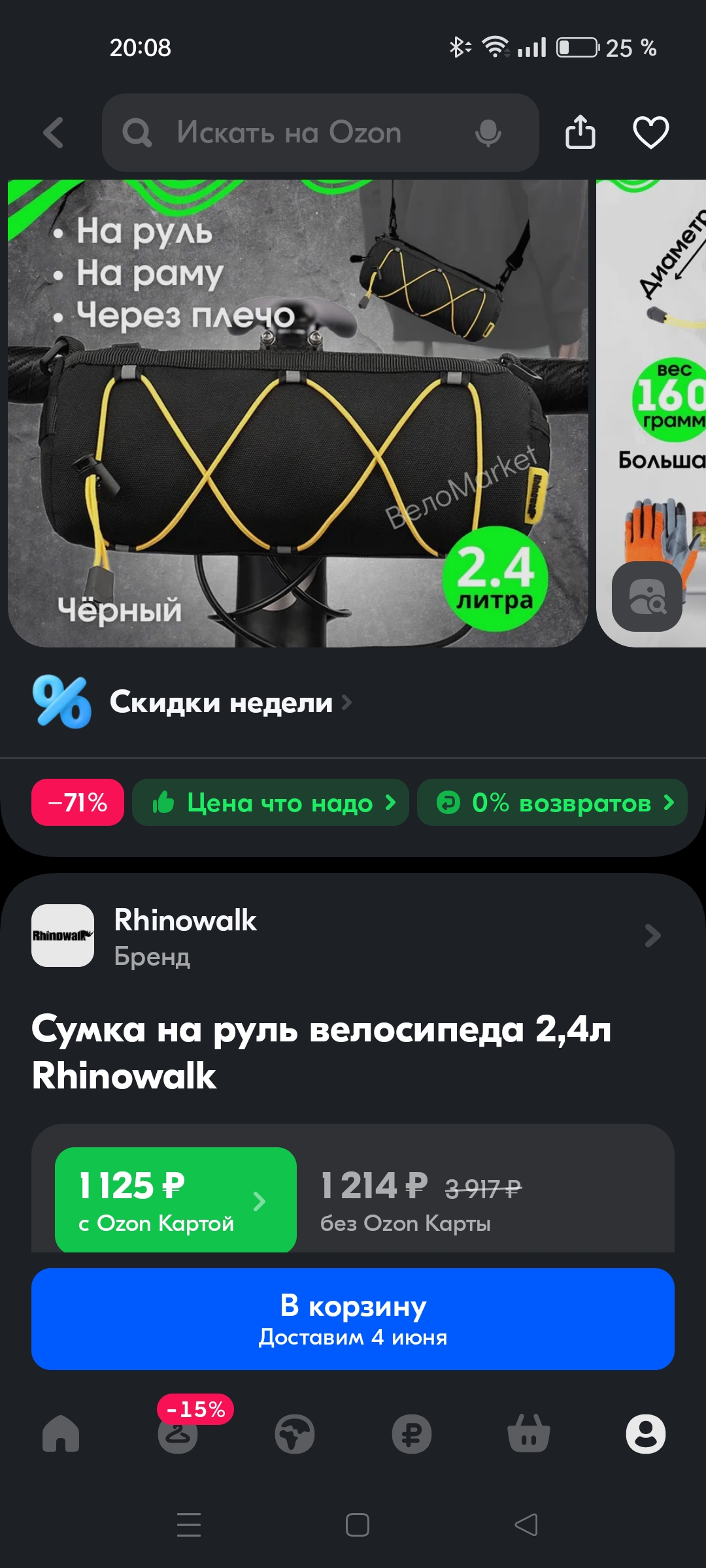Open the tab with the -15% badge
This screenshot has height=1568, width=706.
(x=178, y=1433)
